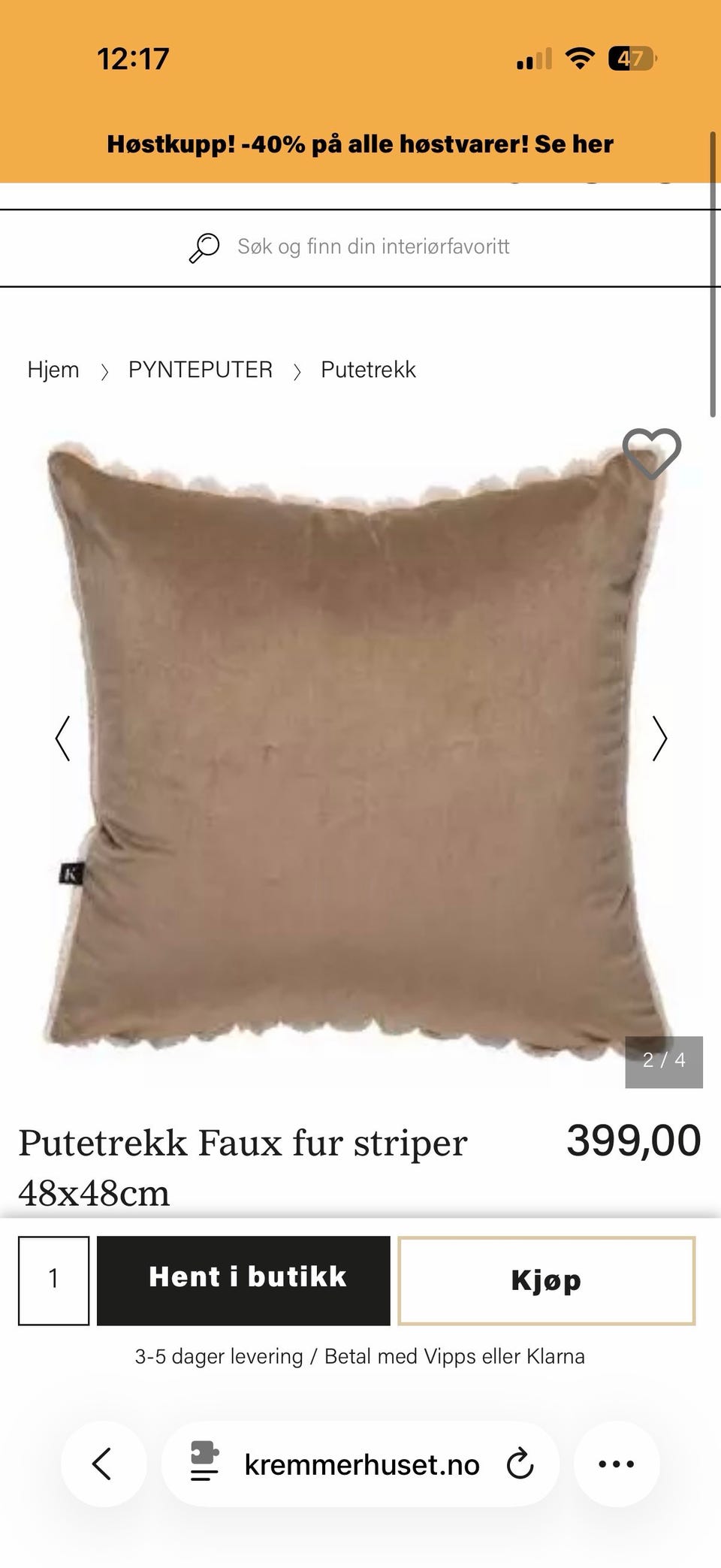Reload the page

click(x=520, y=1464)
